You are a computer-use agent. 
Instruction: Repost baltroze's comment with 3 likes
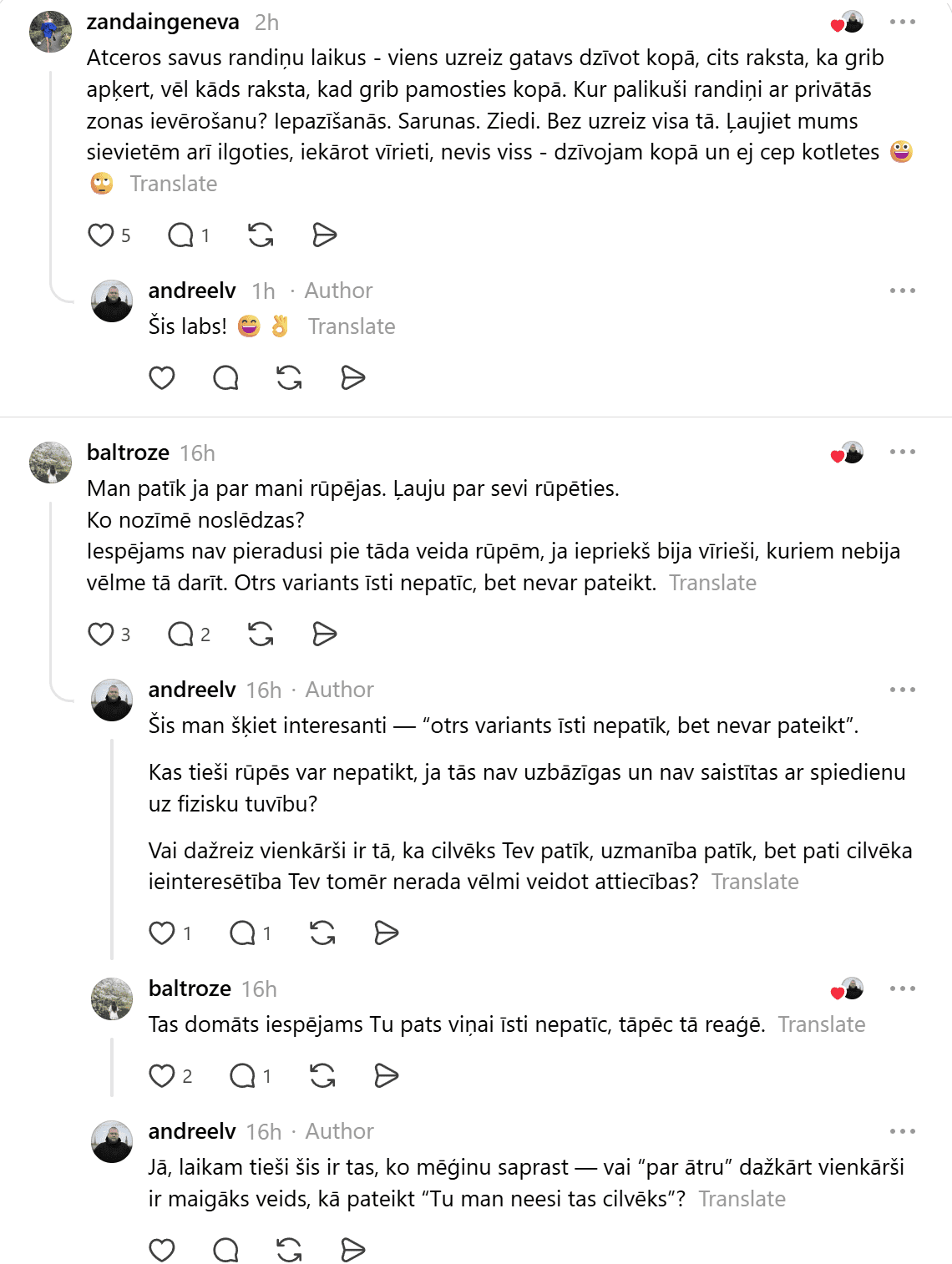(261, 635)
